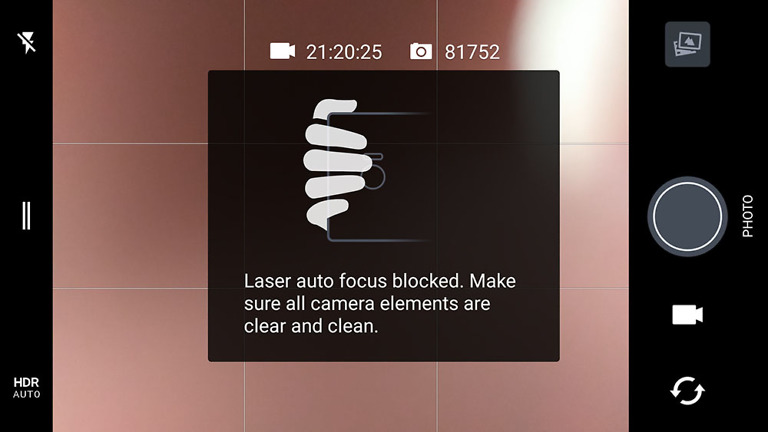Switch between front and rear camera
The image size is (768, 432).
click(x=687, y=390)
